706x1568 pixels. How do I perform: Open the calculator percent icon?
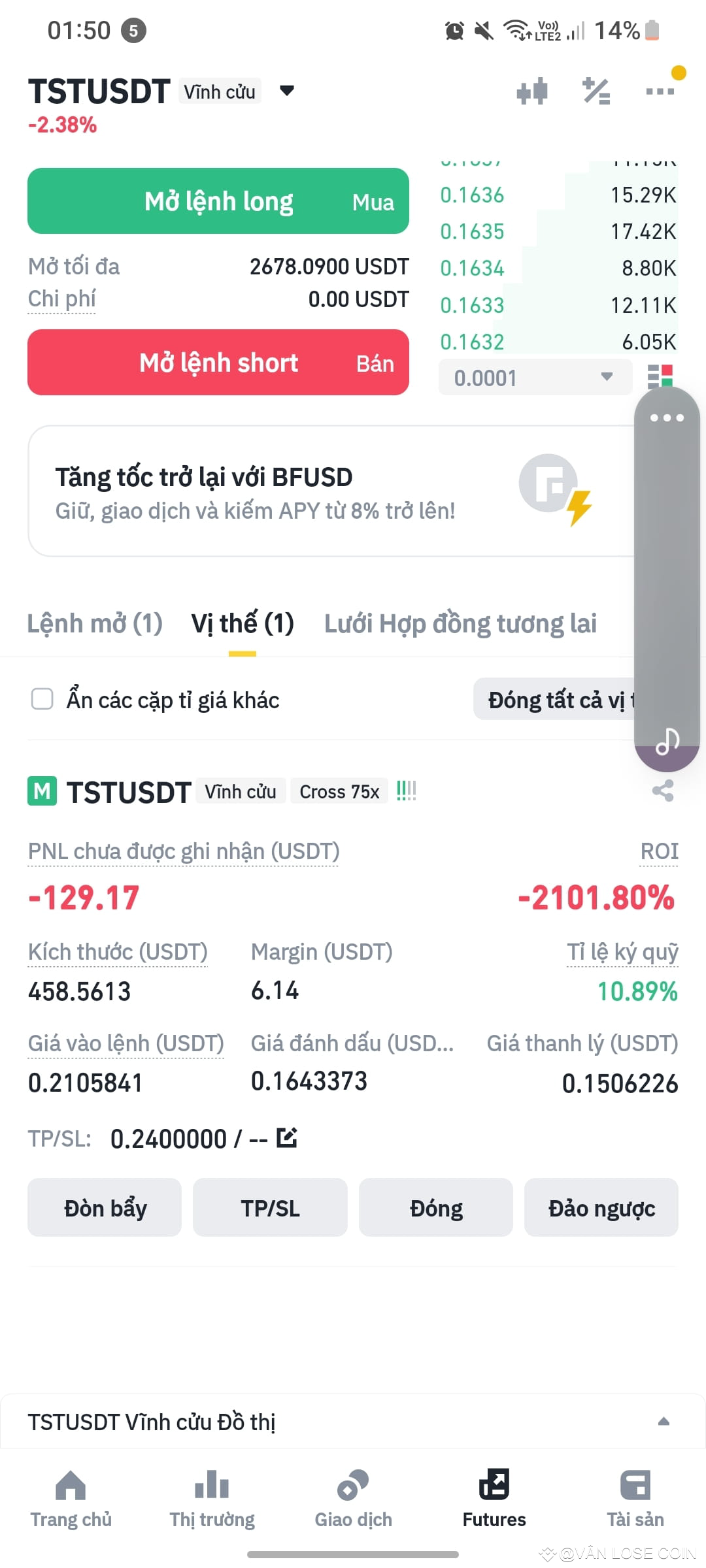(x=596, y=91)
